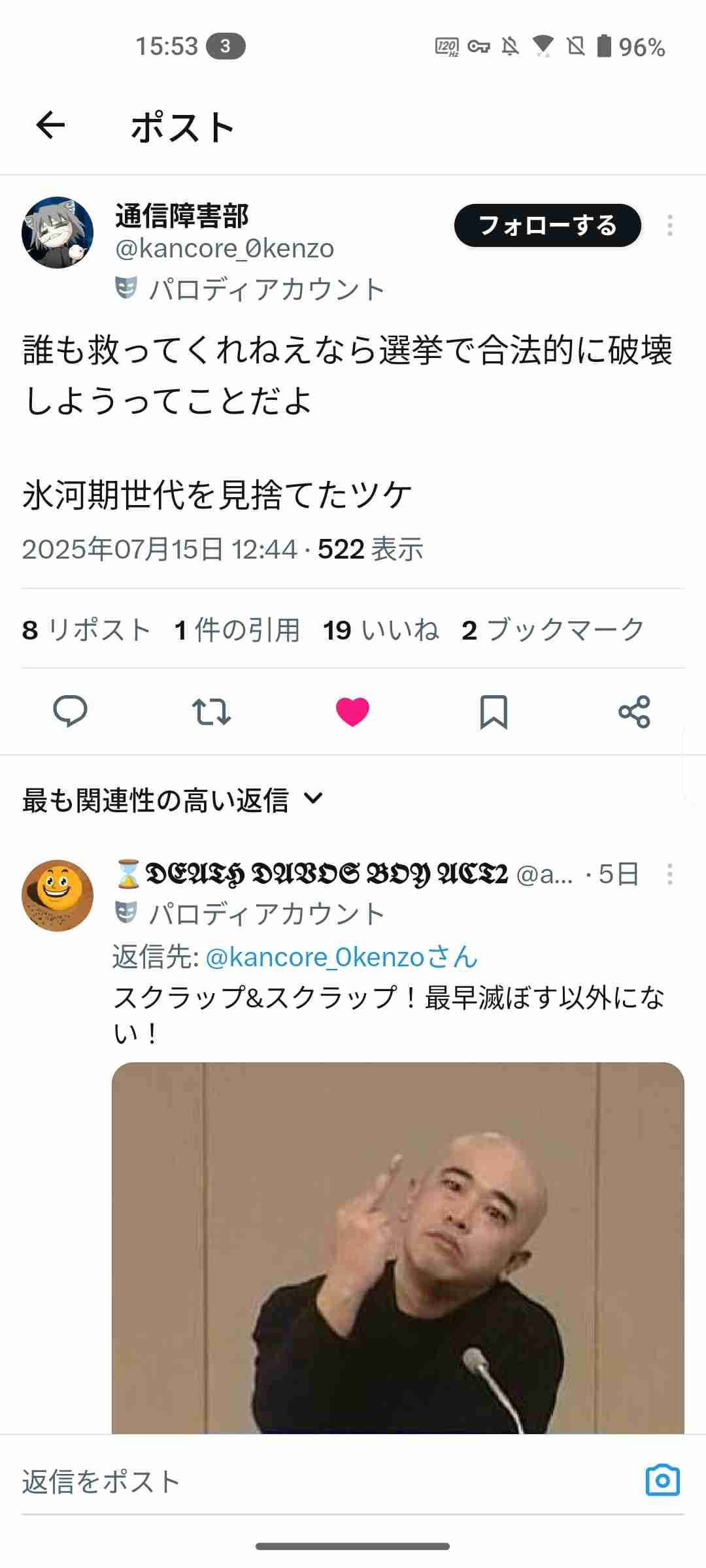
Task: Attach a photo with the camera icon
Action: (x=662, y=1480)
